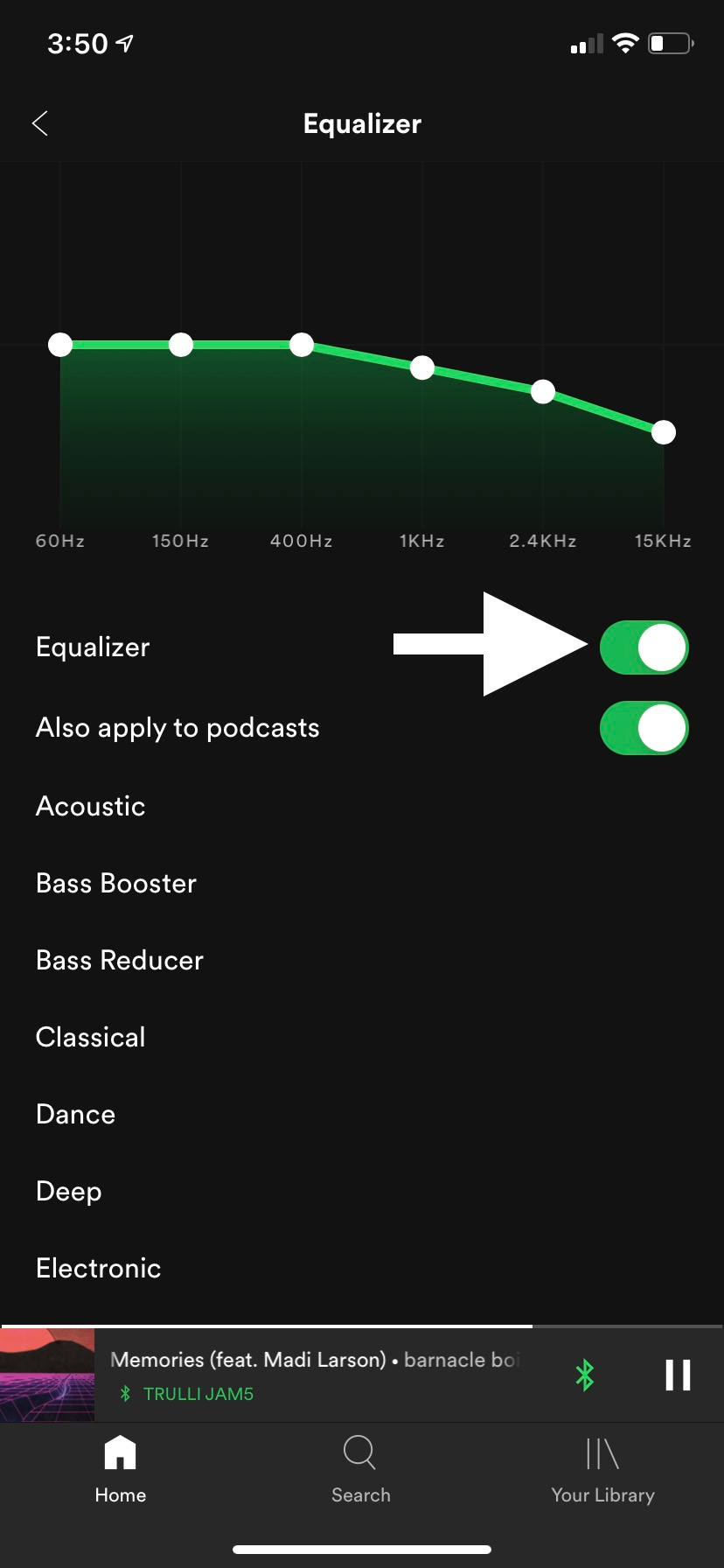Switch to the Home tab

click(x=121, y=1470)
